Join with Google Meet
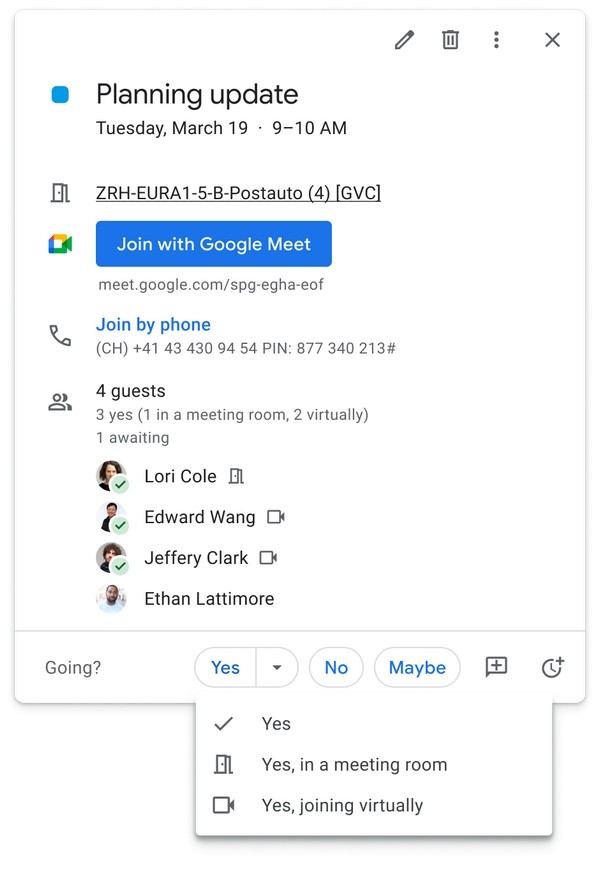 coord(214,244)
